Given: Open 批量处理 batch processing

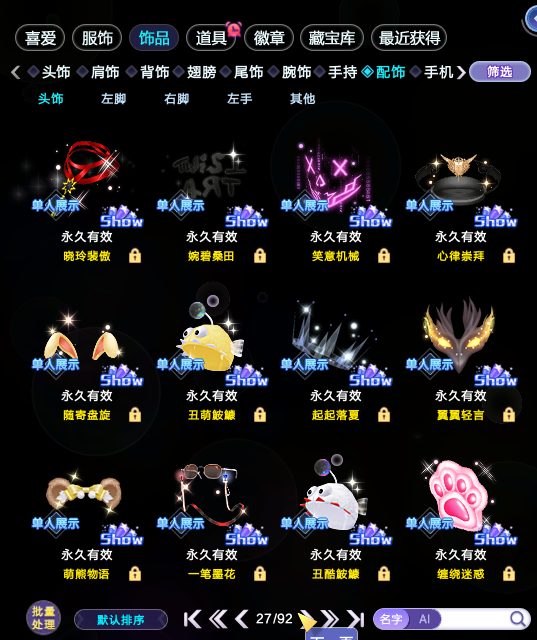Looking at the screenshot, I should tap(43, 618).
